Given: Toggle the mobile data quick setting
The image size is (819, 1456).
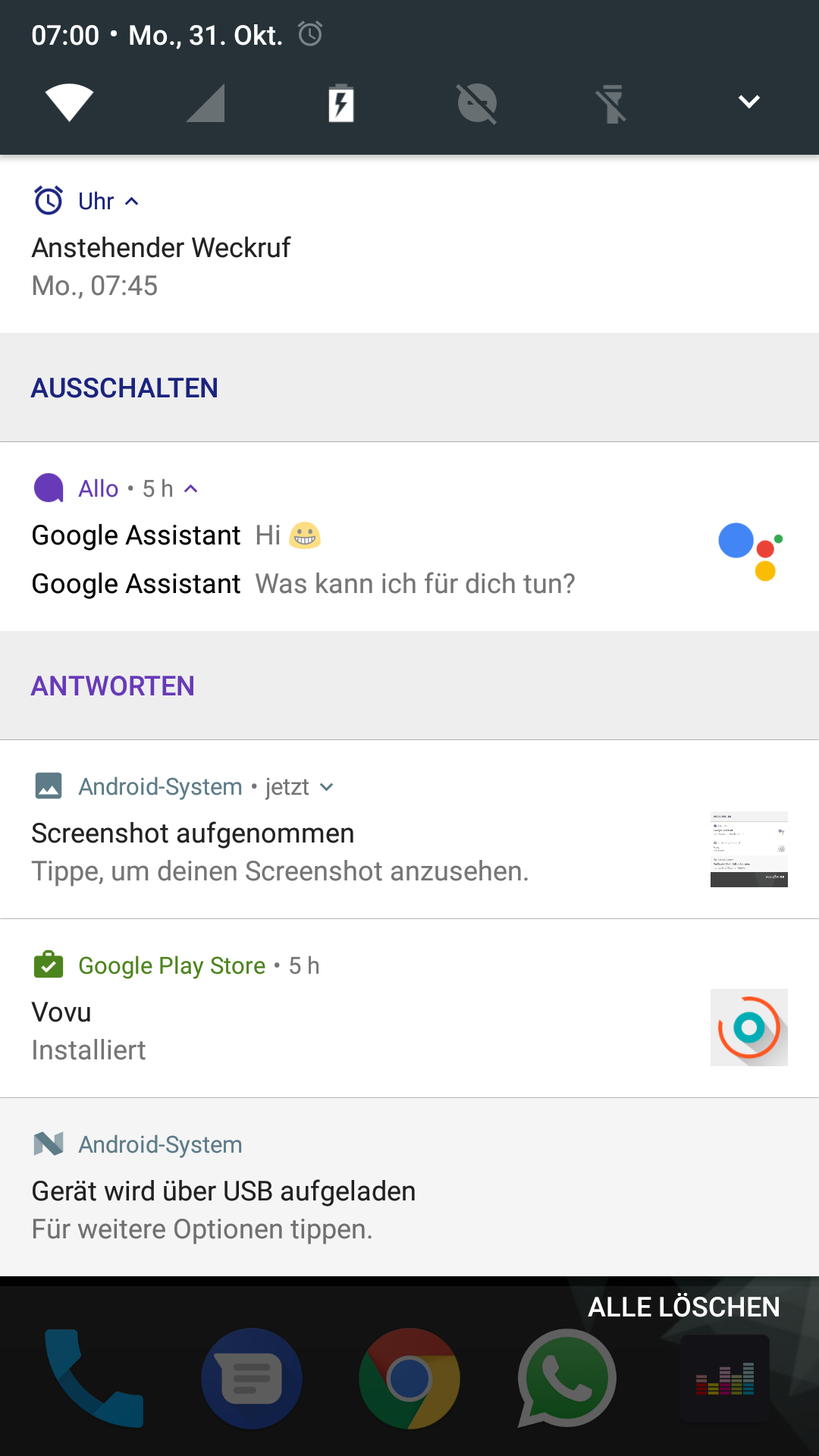Looking at the screenshot, I should 206,102.
